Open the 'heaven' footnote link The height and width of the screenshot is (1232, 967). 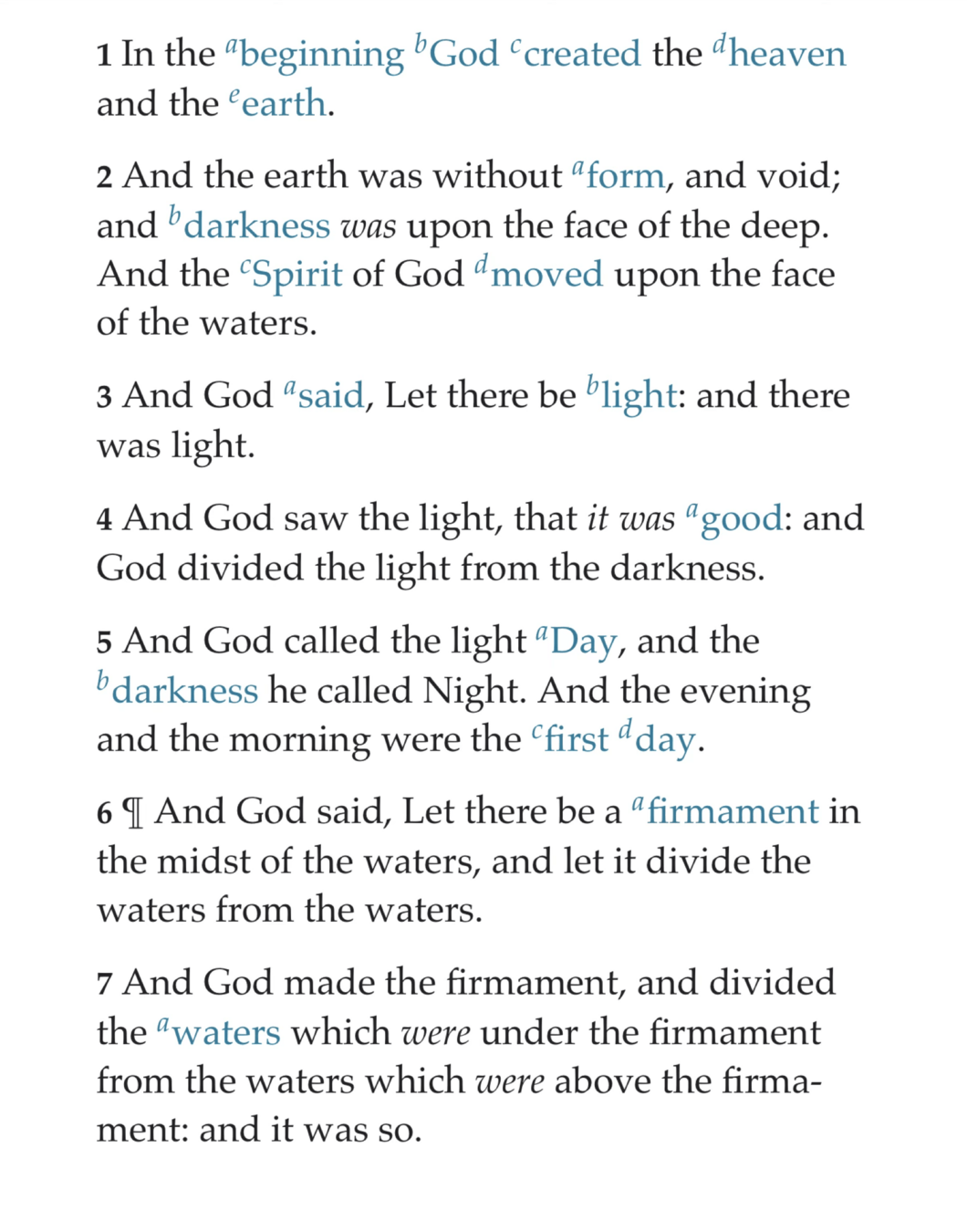pos(780,53)
